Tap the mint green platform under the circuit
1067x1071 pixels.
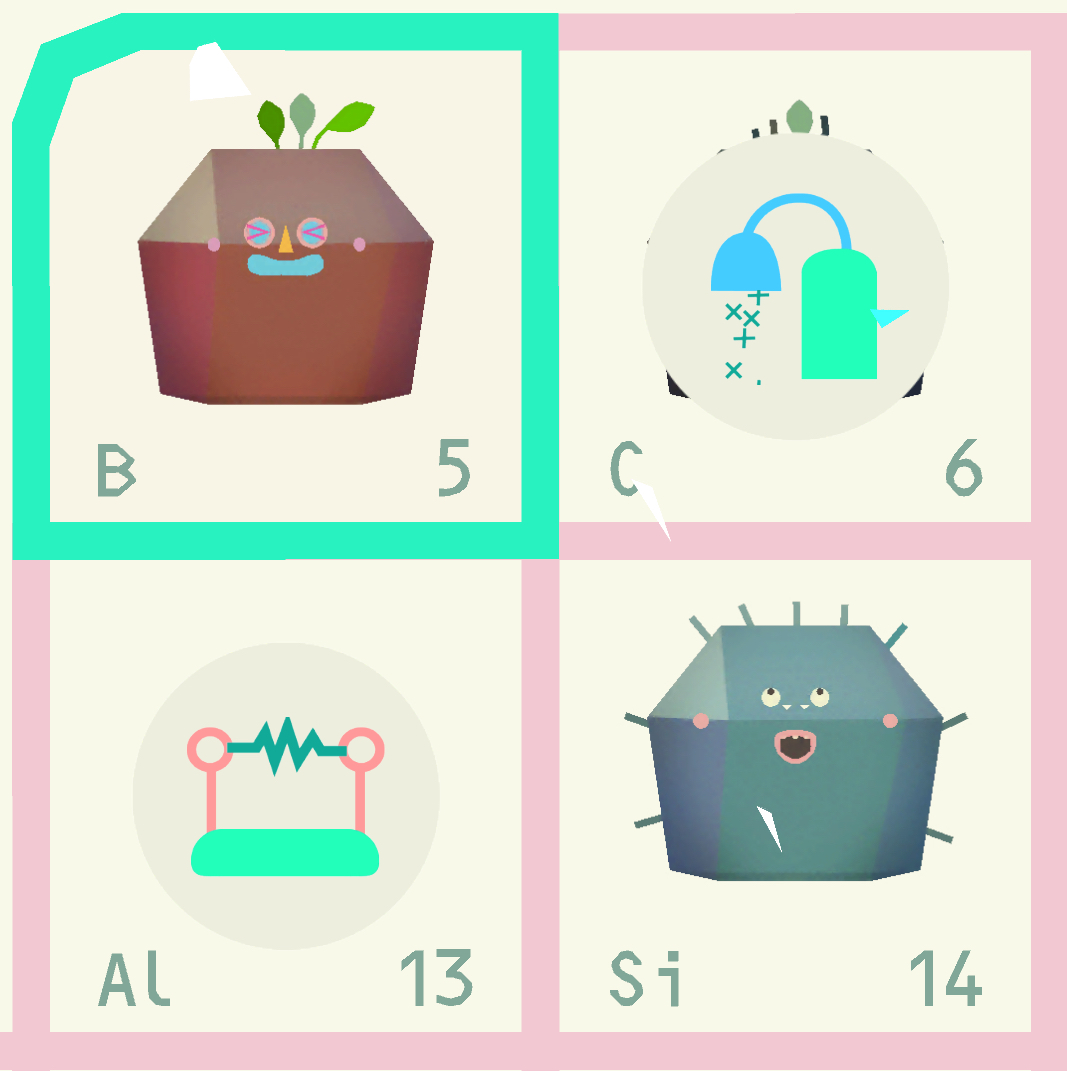[283, 855]
